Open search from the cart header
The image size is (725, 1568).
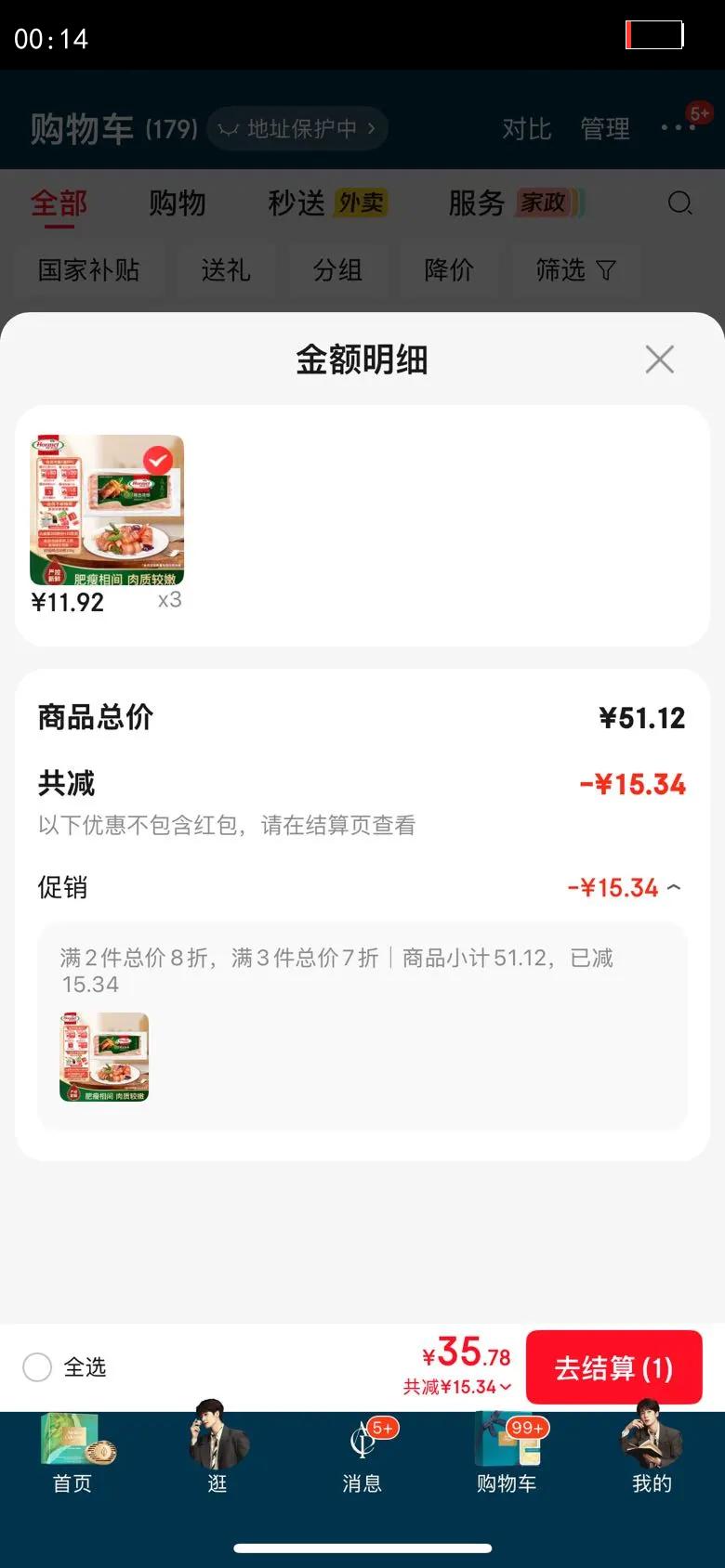click(679, 203)
